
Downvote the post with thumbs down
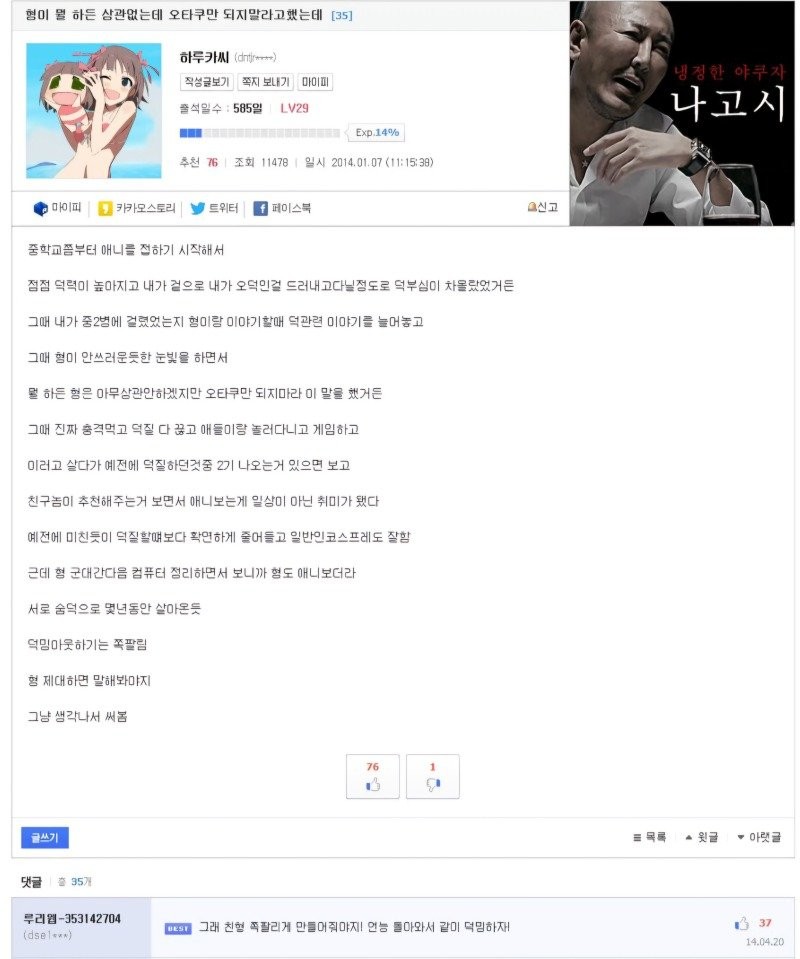tap(433, 776)
